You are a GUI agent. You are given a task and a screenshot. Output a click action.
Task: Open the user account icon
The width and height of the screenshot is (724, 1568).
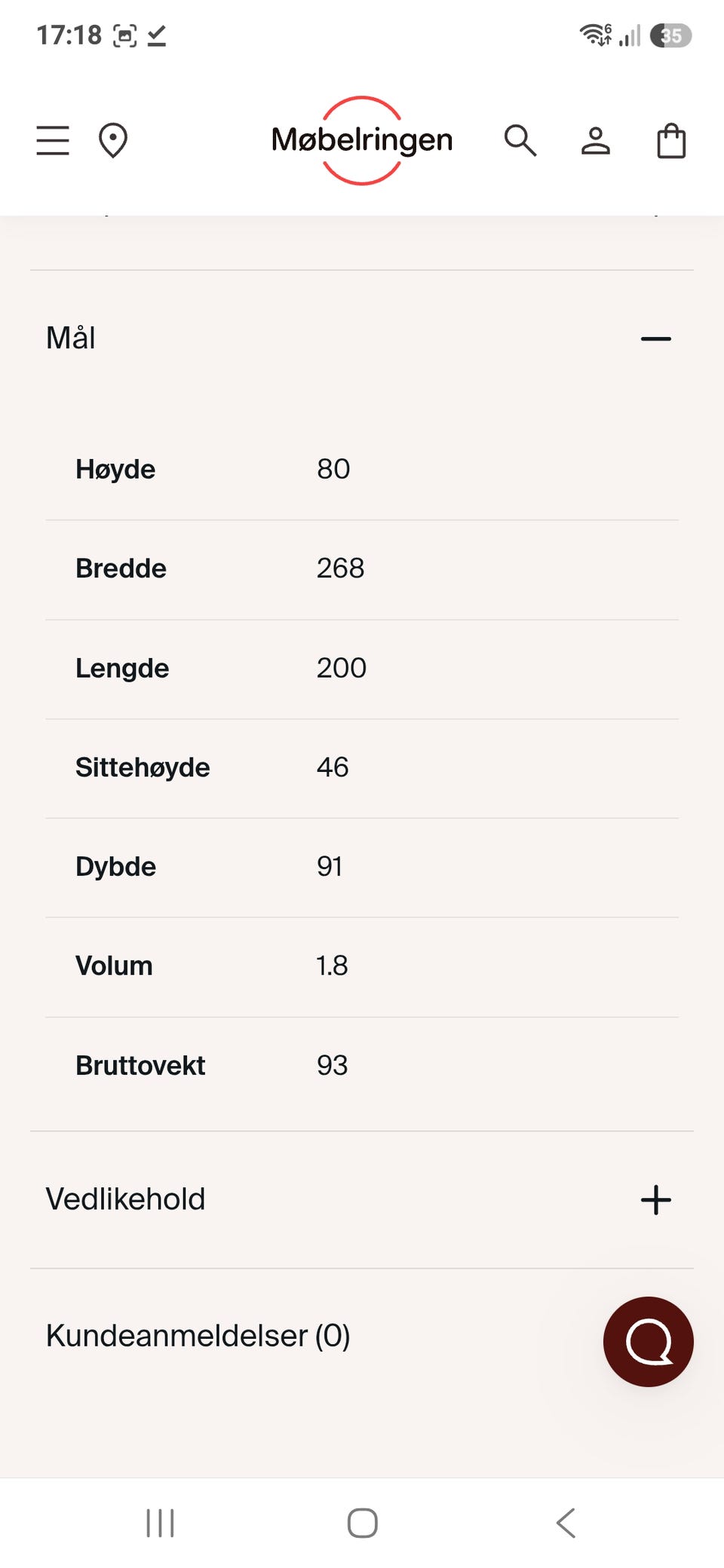(x=596, y=140)
